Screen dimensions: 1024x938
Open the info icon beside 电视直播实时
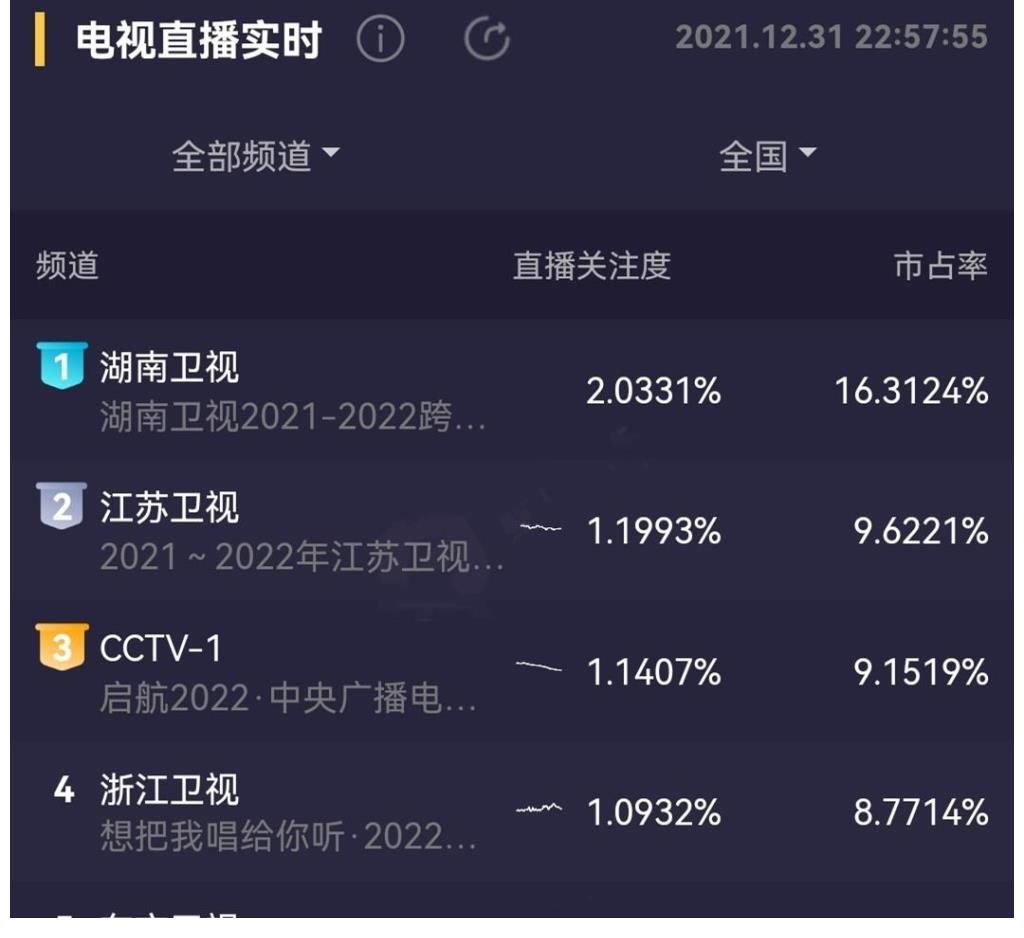pyautogui.click(x=380, y=41)
